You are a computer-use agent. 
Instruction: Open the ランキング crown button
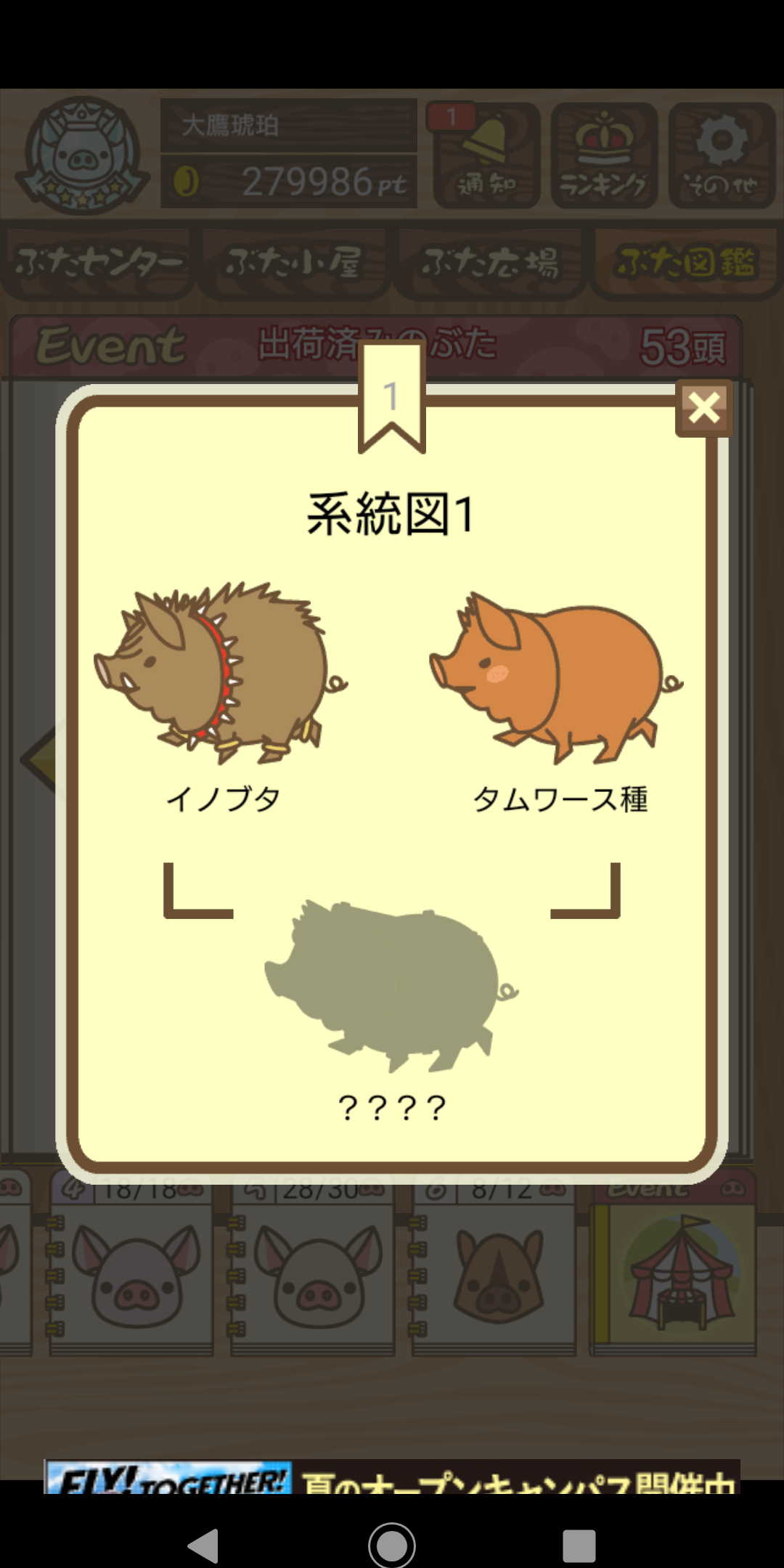click(x=604, y=156)
